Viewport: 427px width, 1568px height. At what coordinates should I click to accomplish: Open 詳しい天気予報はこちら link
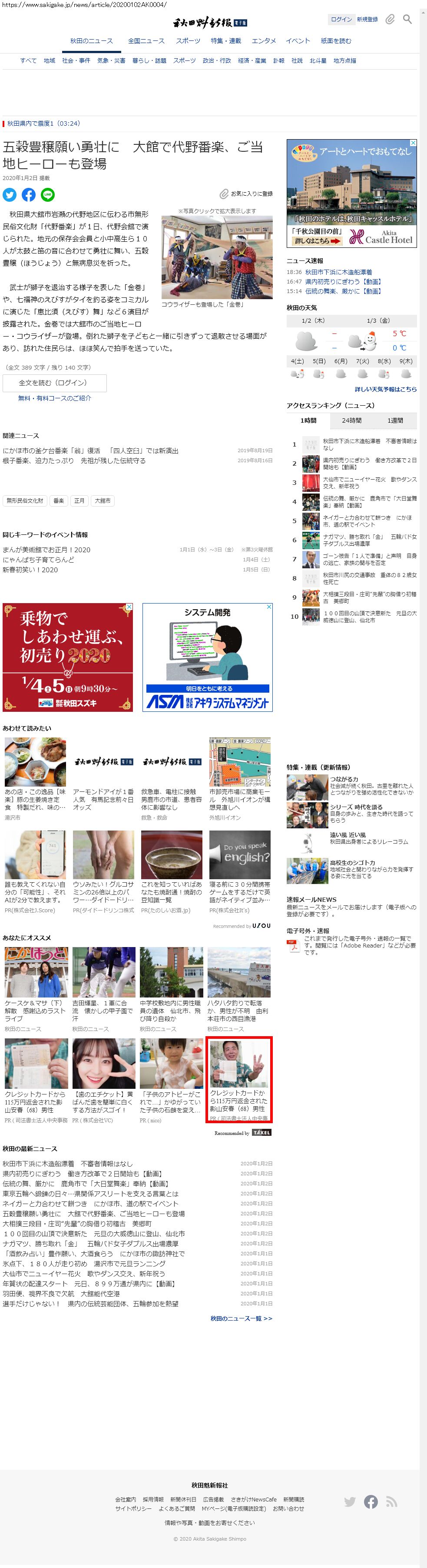(x=386, y=389)
